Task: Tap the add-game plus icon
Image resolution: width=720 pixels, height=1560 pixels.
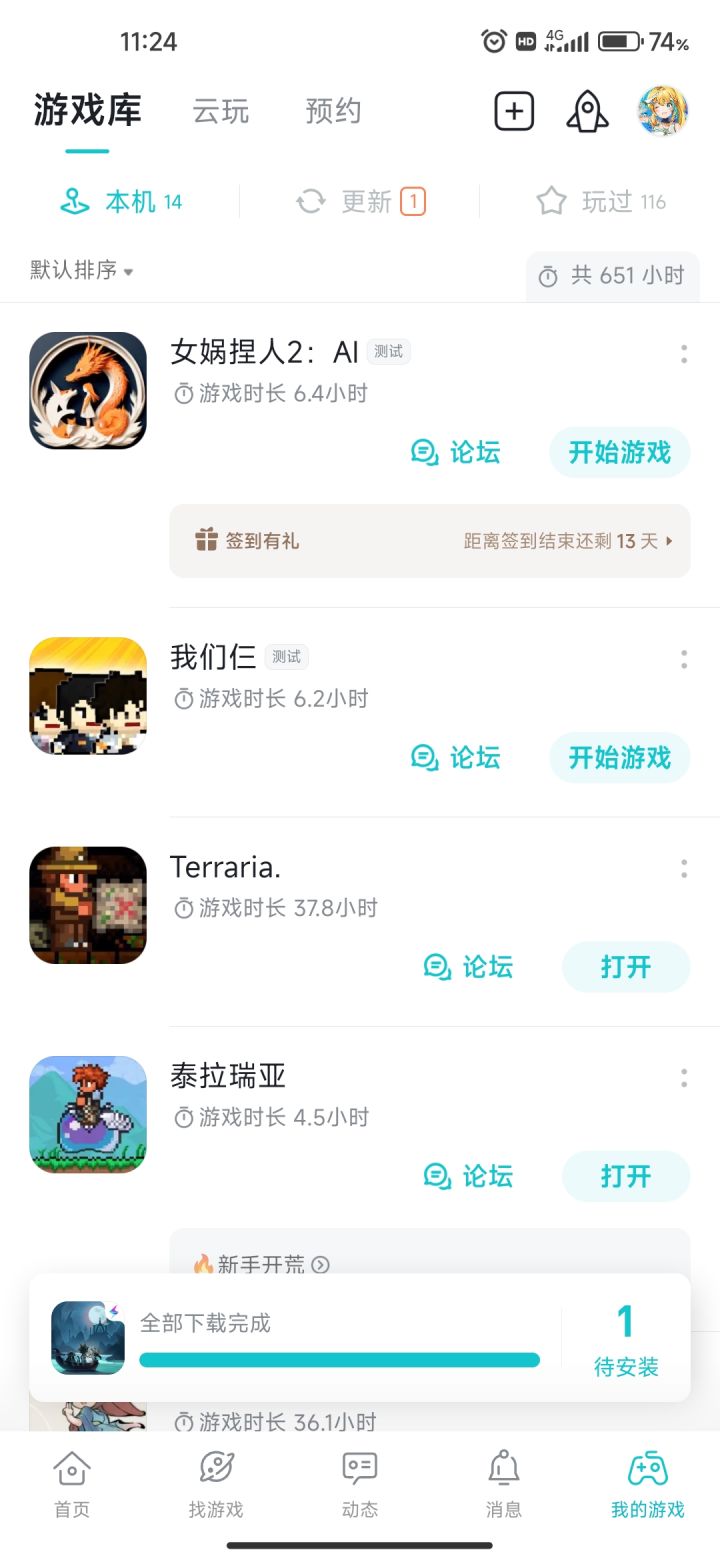Action: pos(514,111)
